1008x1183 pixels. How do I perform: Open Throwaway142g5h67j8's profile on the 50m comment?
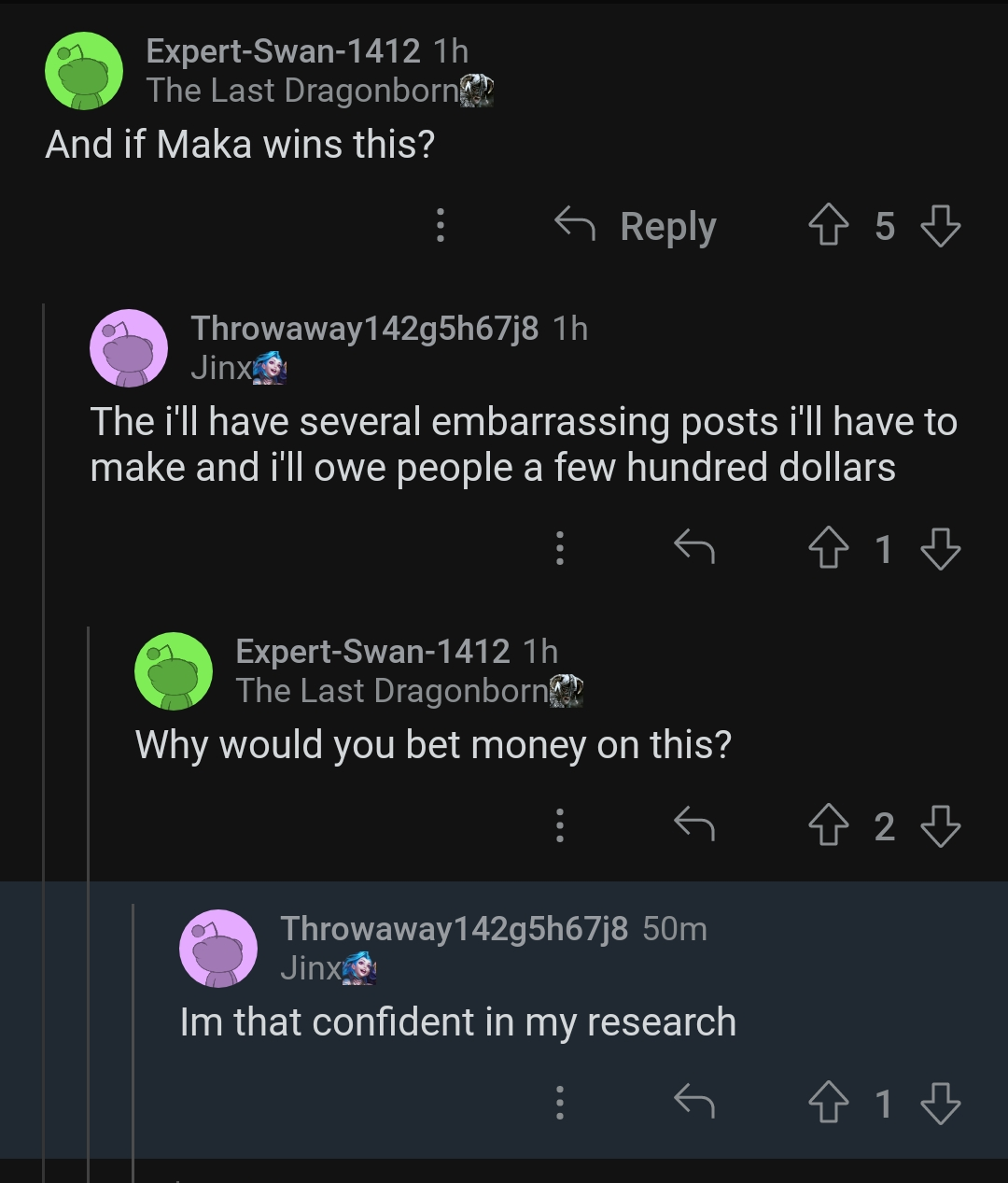tap(454, 928)
